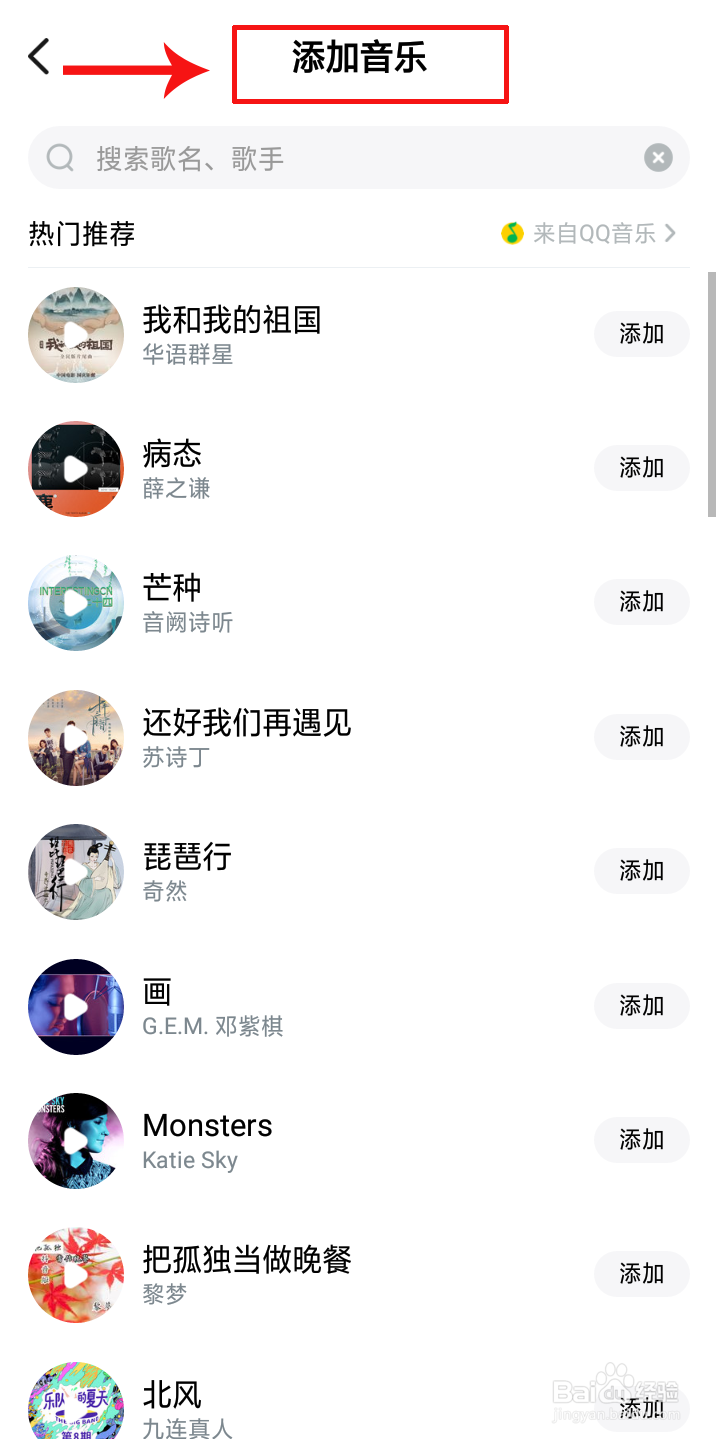Add the song 琵琶行
This screenshot has height=1440, width=720.
point(641,871)
